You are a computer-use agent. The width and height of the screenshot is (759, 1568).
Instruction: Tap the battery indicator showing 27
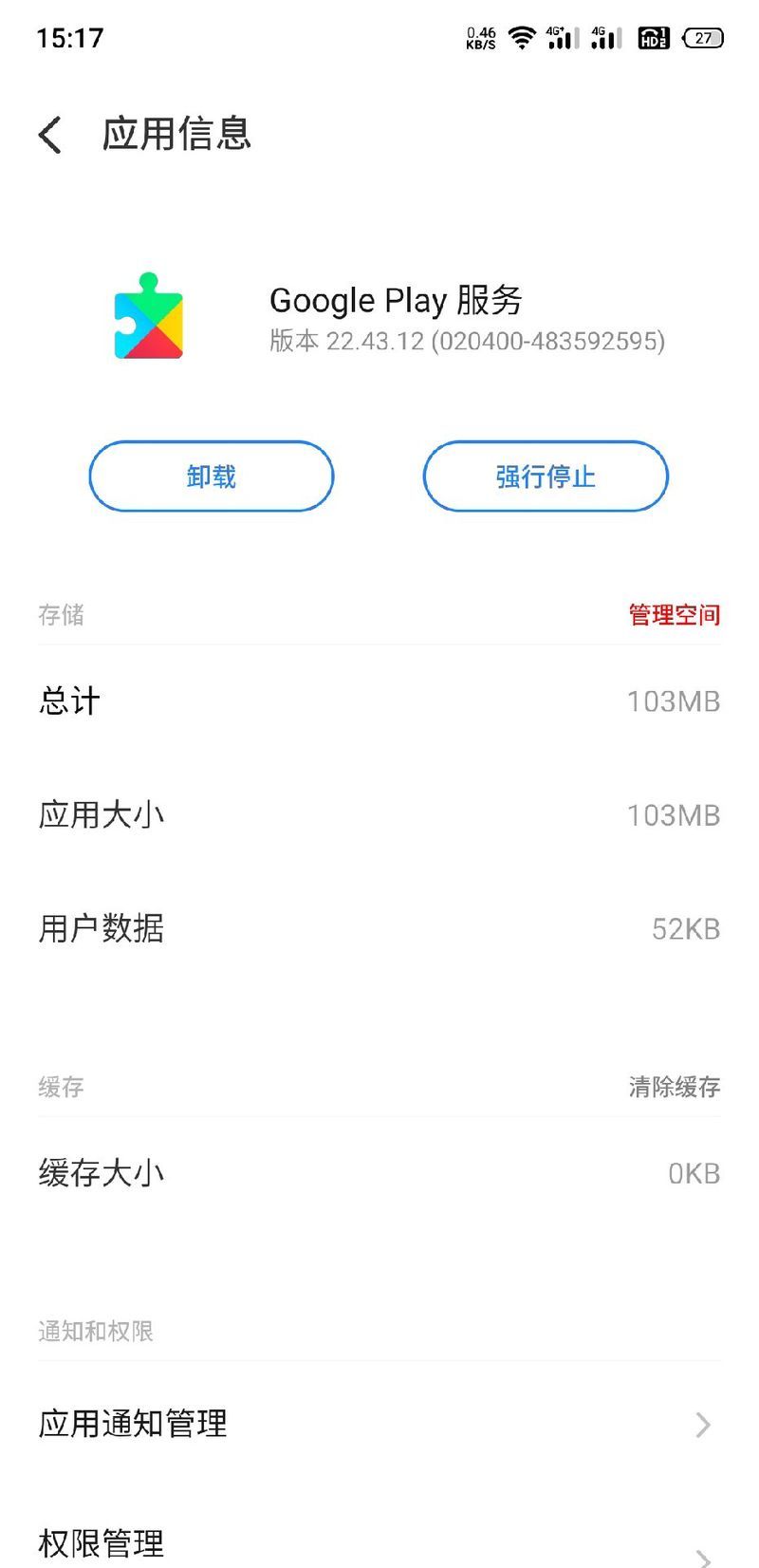[704, 38]
